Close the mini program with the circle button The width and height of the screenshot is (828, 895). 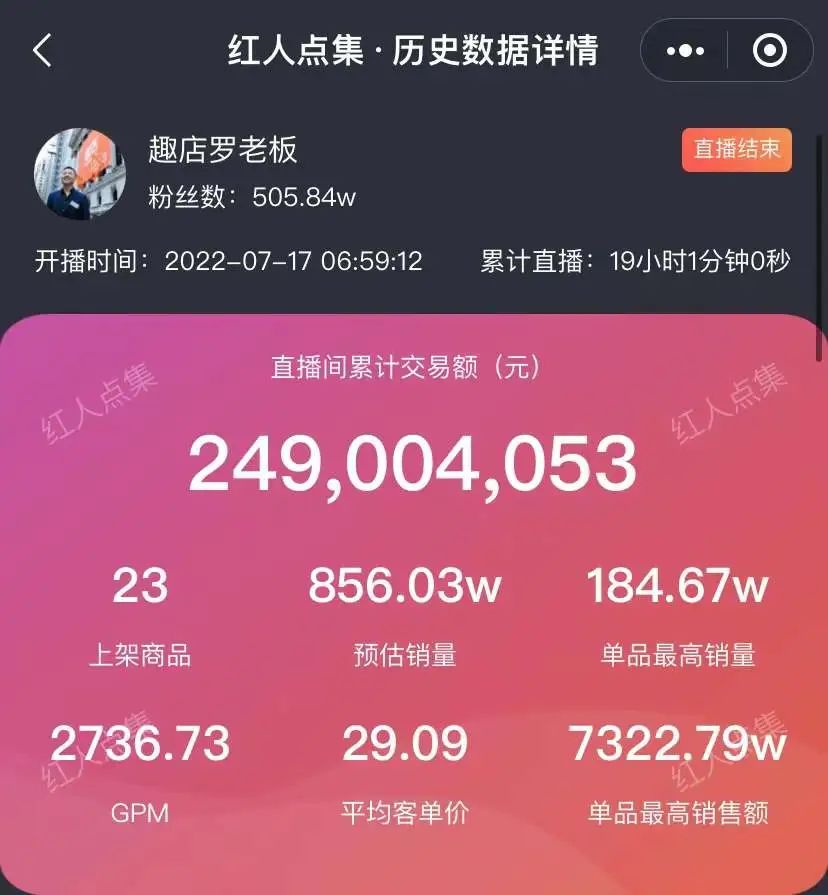pyautogui.click(x=769, y=50)
